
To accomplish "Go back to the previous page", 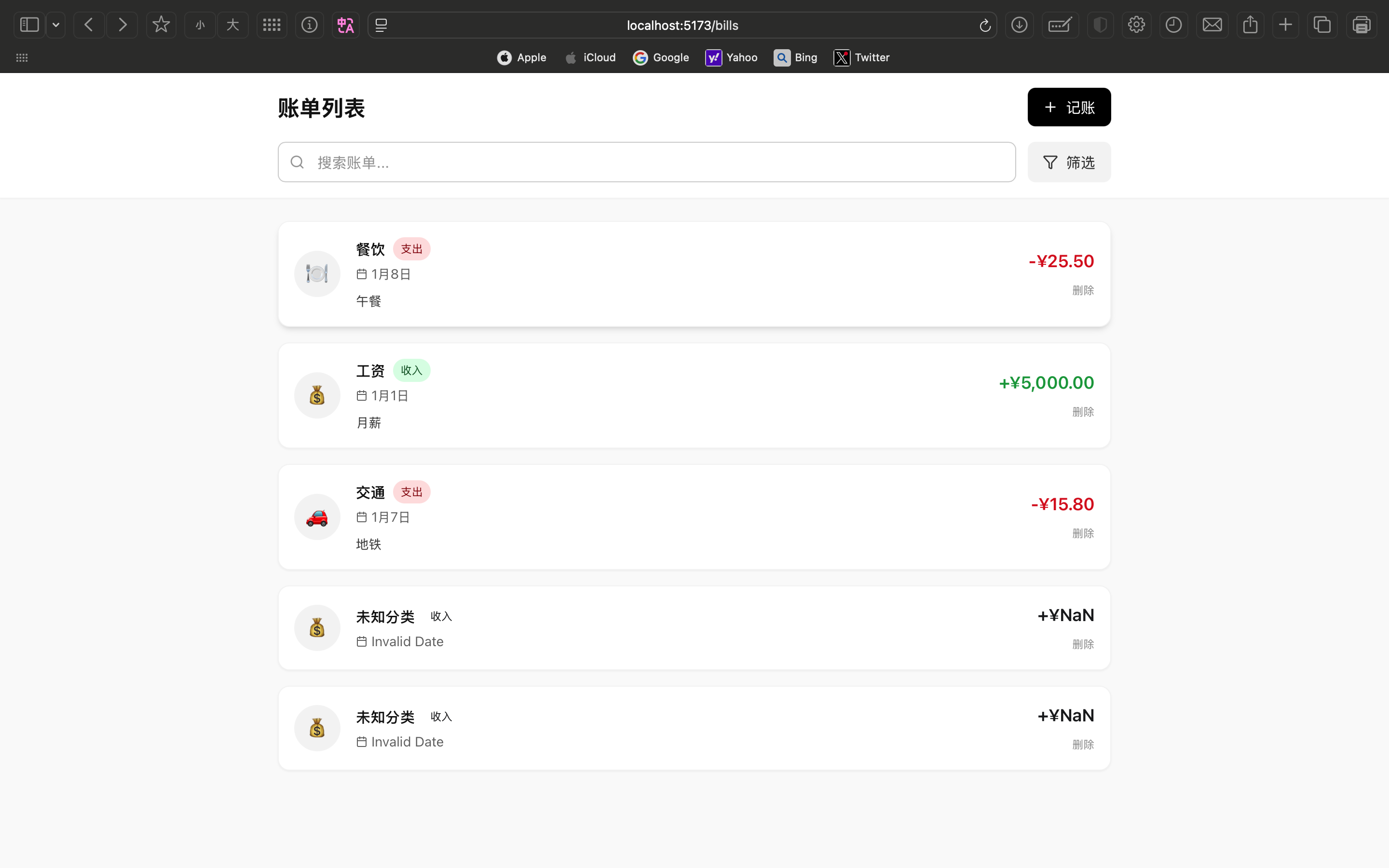I will (89, 25).
